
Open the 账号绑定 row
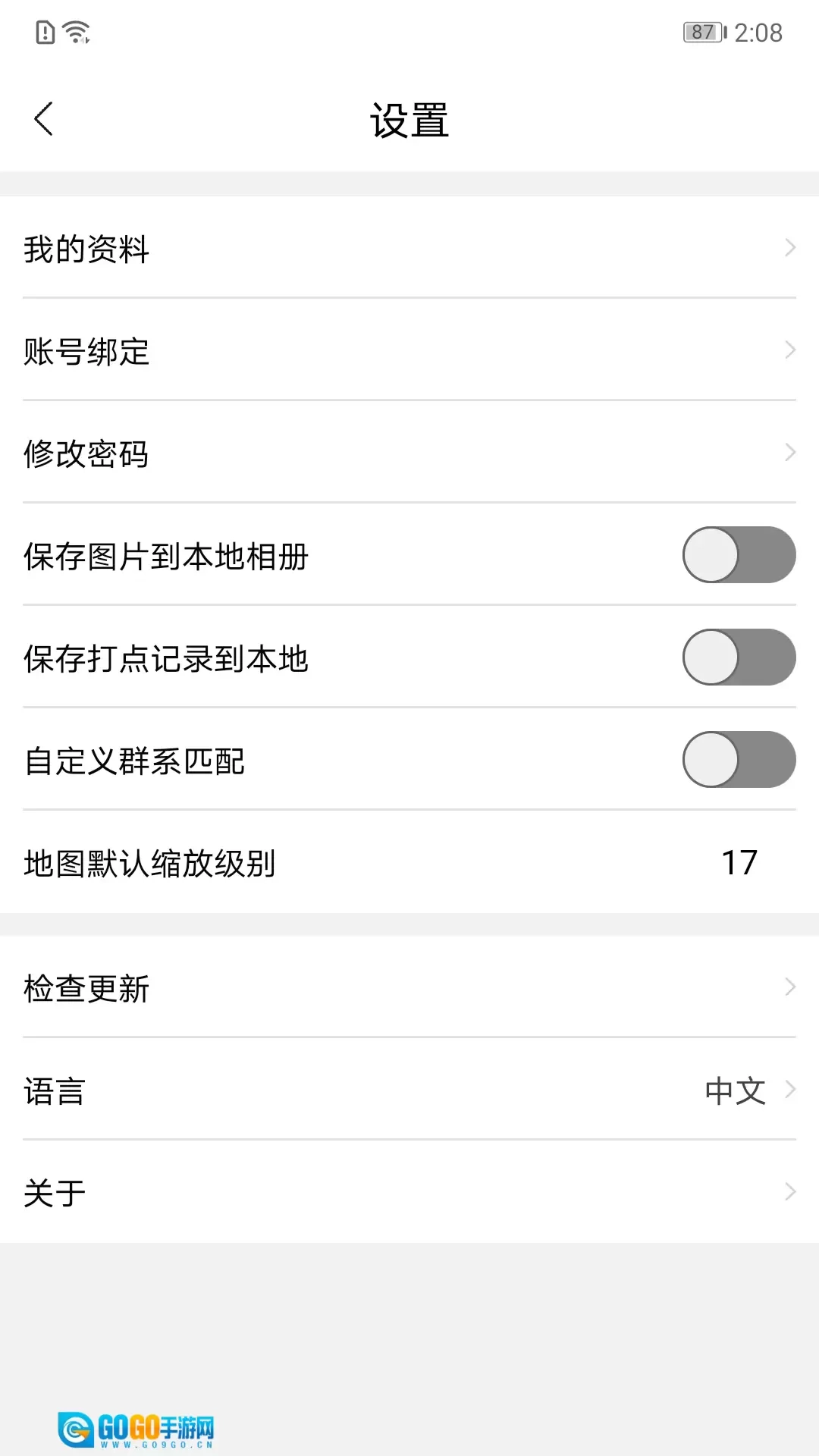click(409, 350)
